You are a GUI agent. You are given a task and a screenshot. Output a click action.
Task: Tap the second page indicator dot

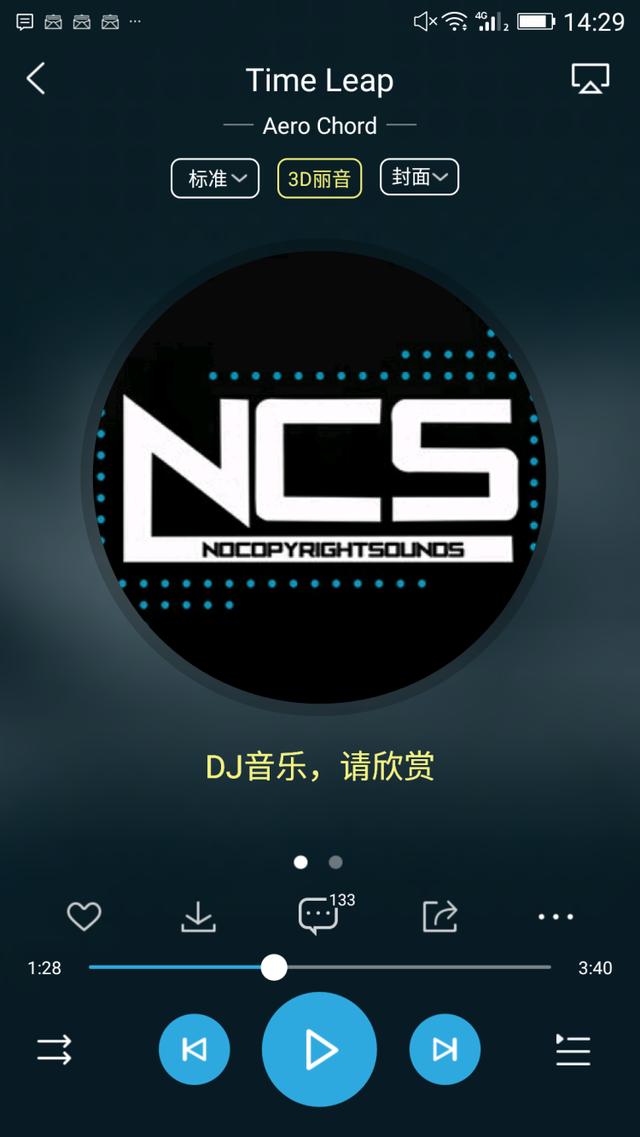pyautogui.click(x=335, y=862)
